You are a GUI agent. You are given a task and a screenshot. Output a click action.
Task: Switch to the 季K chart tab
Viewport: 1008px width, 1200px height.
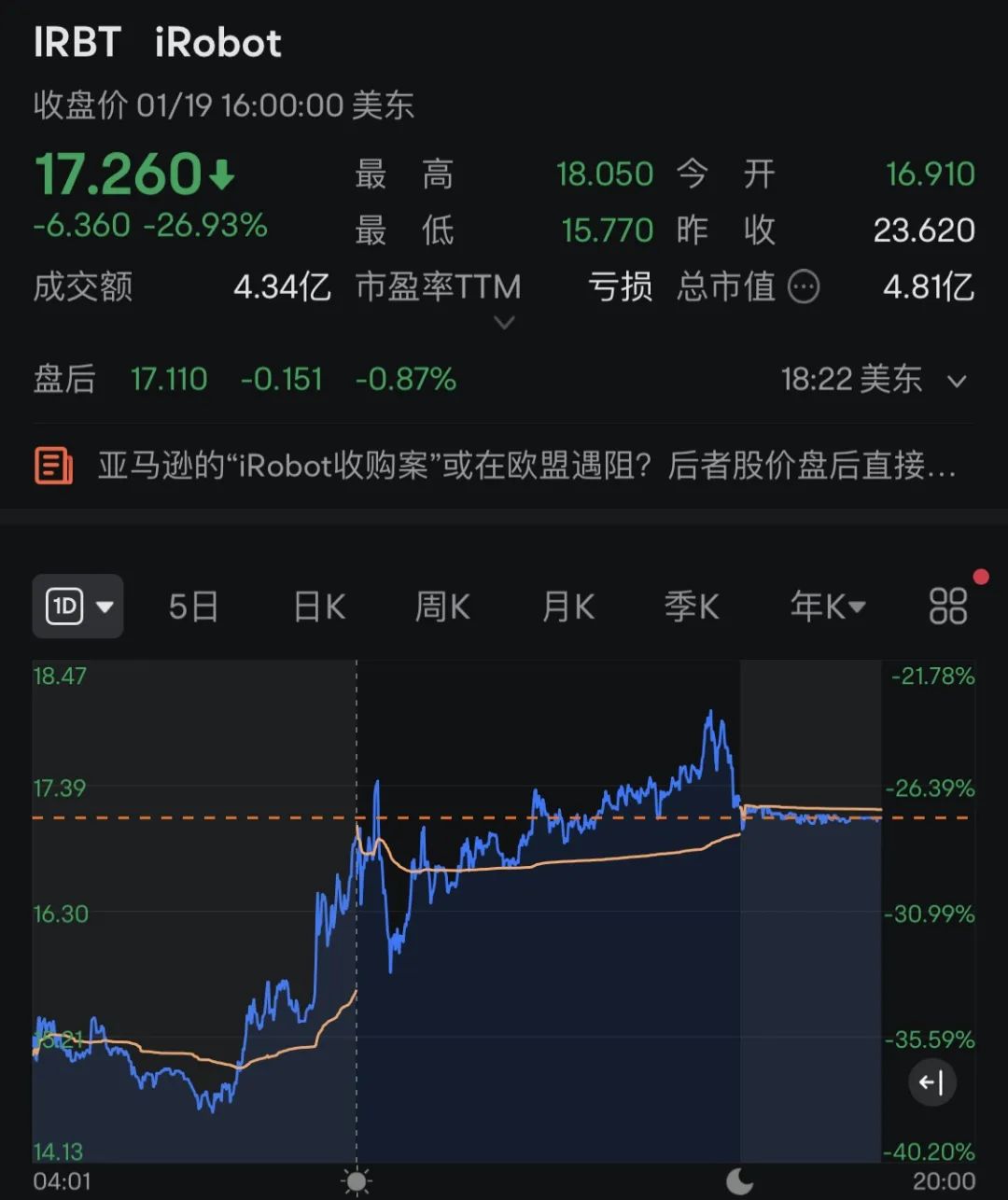coord(692,607)
